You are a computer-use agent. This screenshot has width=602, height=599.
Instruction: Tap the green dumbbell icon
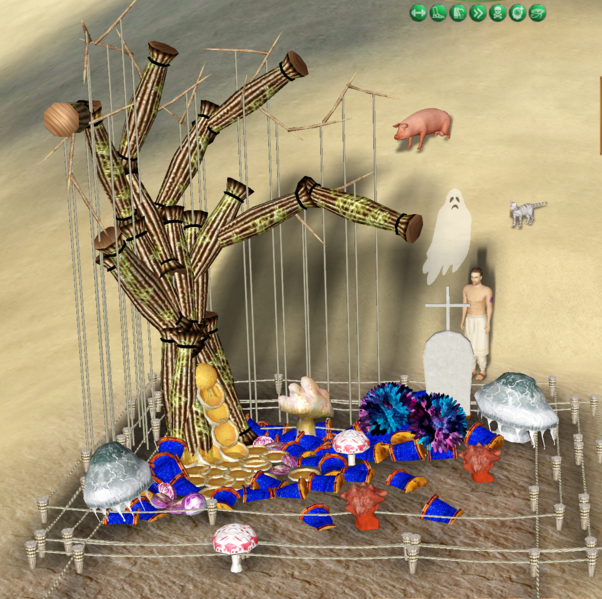tap(418, 13)
